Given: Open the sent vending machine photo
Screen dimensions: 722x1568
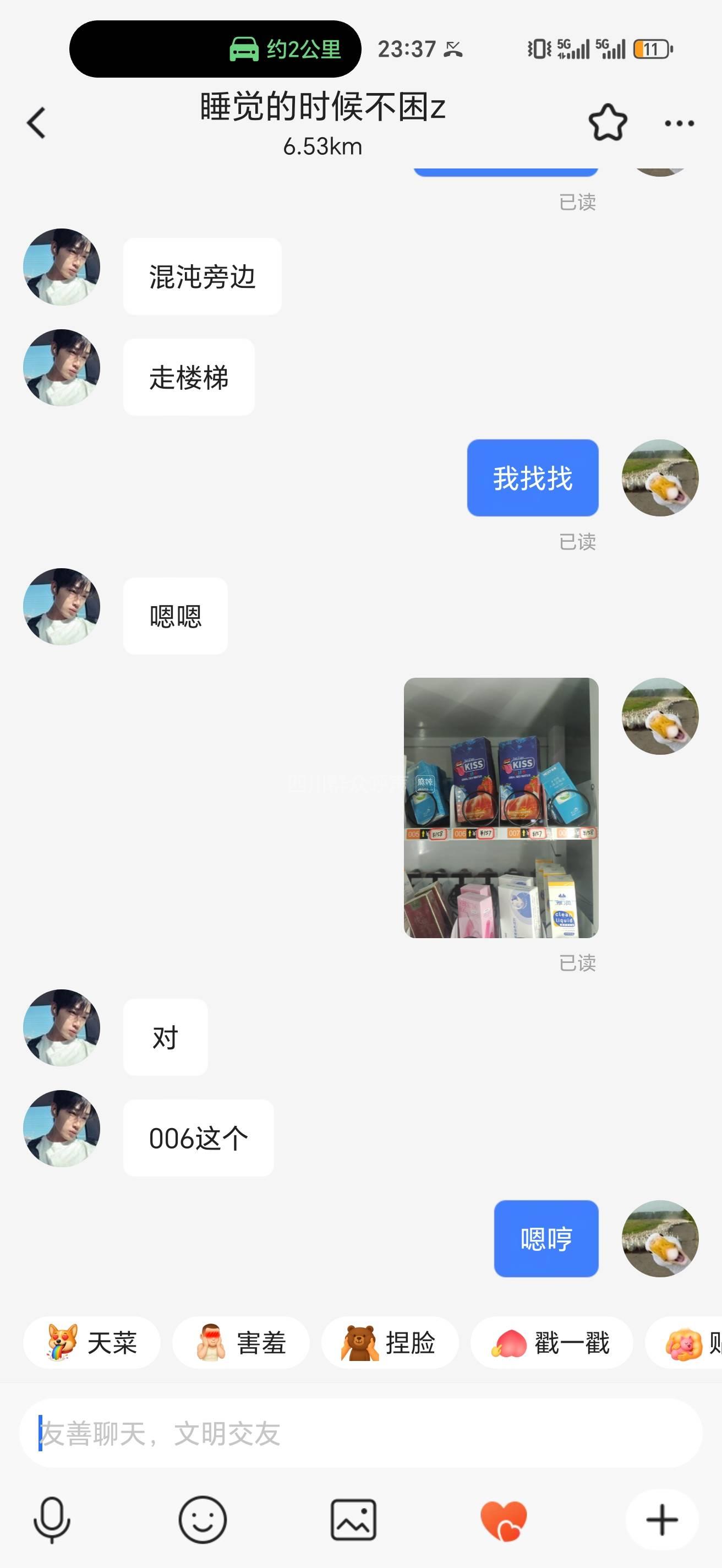Looking at the screenshot, I should [501, 807].
